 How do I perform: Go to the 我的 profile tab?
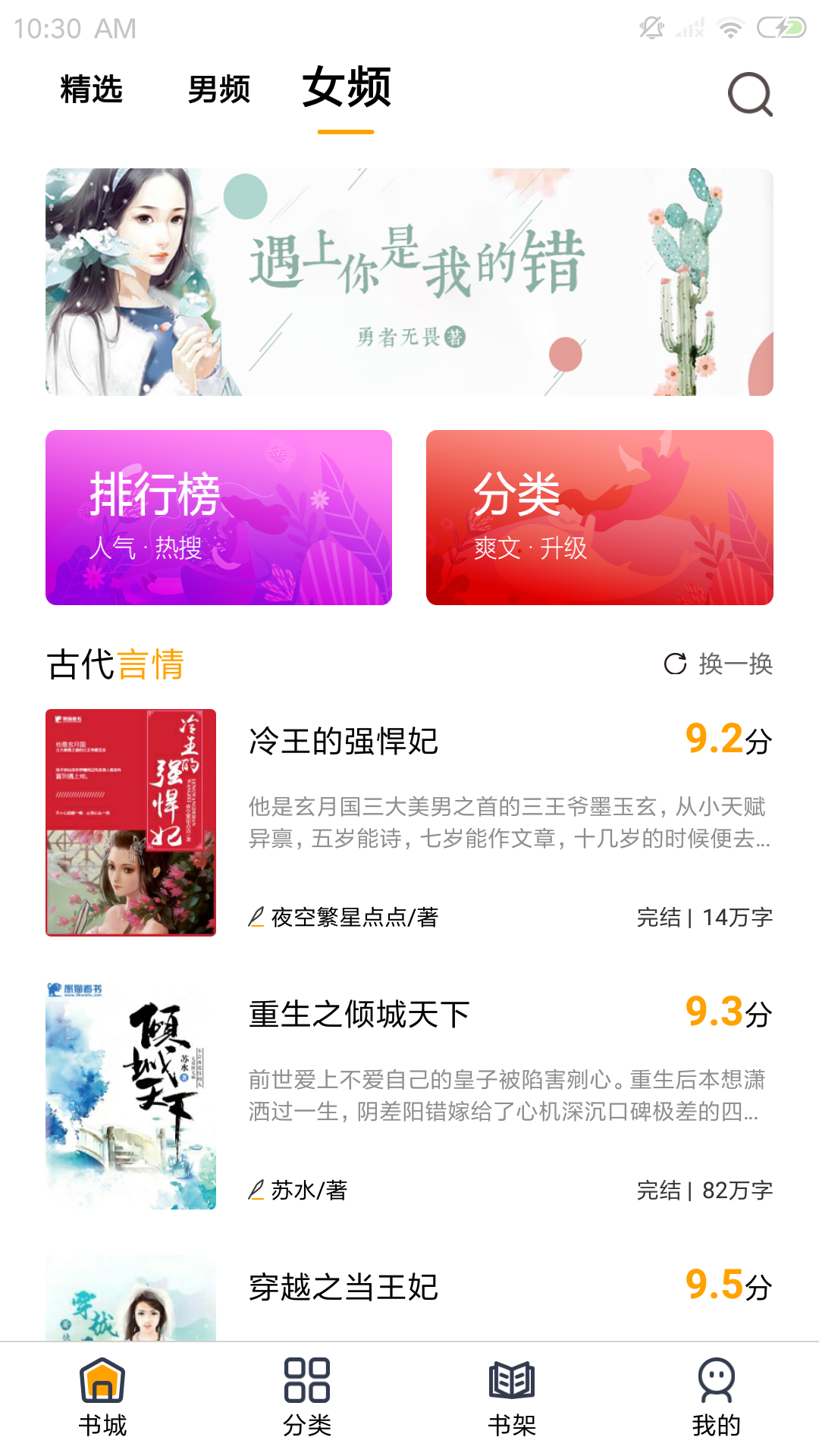point(717,1397)
